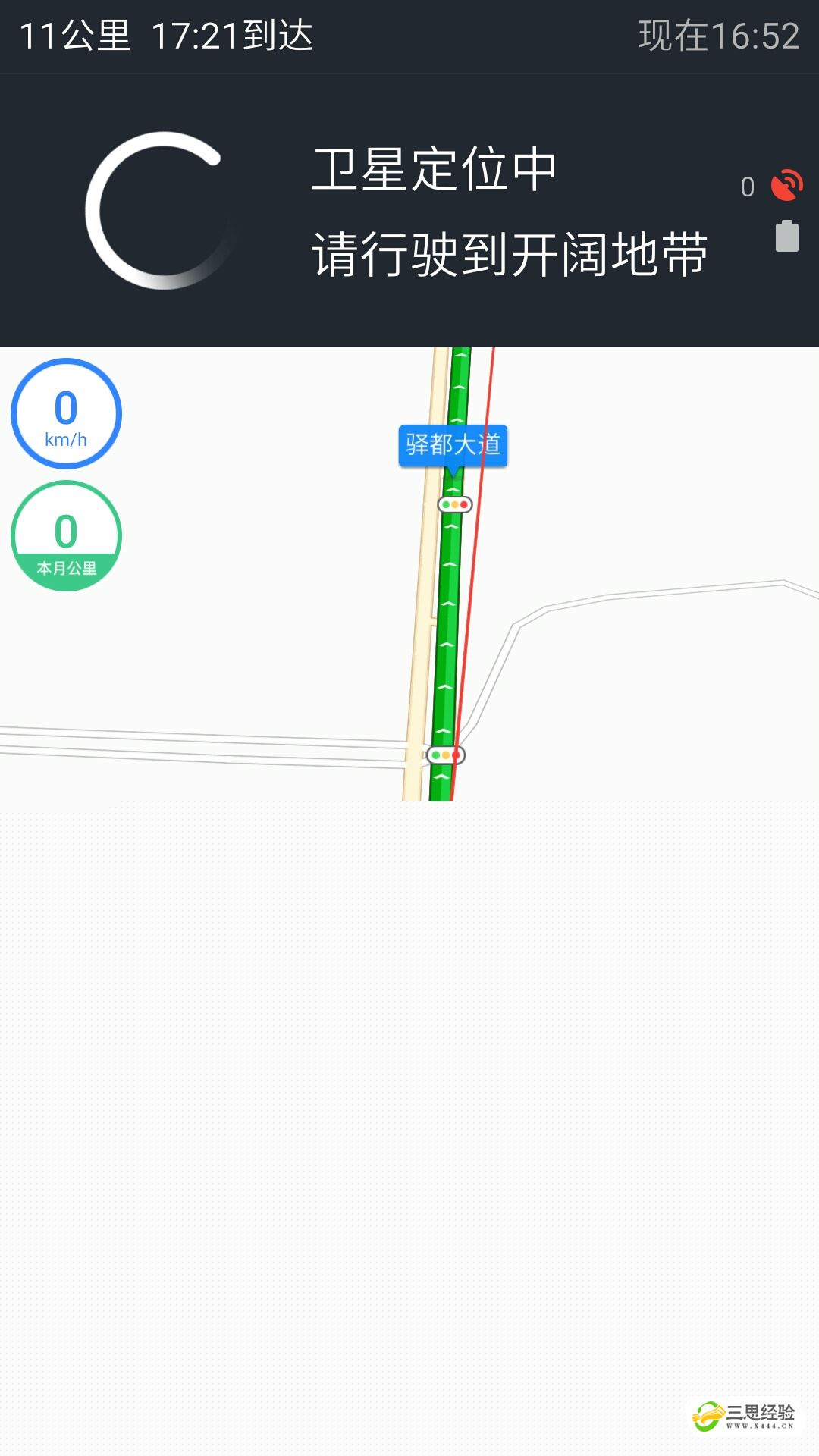The image size is (819, 1456).
Task: Tap the 驿都大道 road label bubble
Action: 453,445
